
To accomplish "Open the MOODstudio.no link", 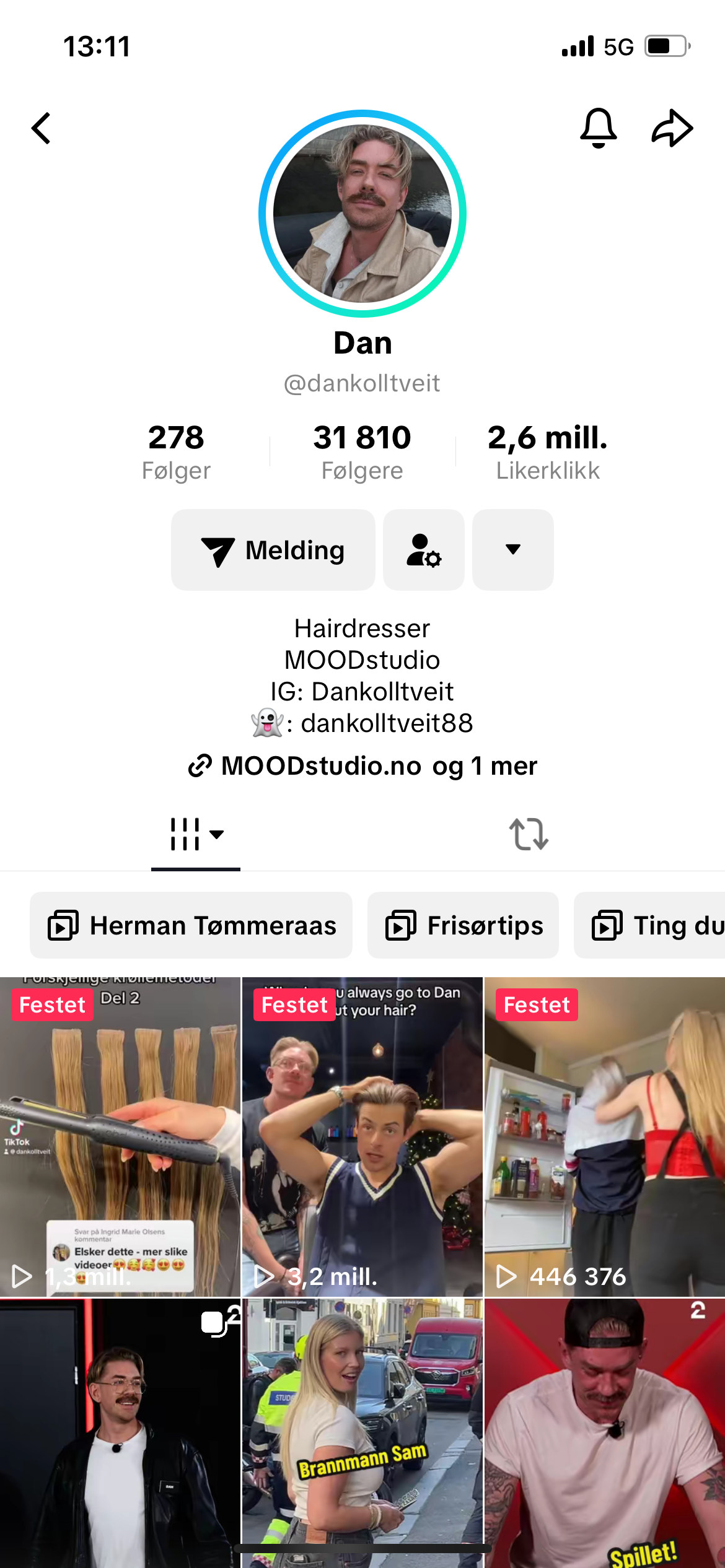I will (321, 766).
